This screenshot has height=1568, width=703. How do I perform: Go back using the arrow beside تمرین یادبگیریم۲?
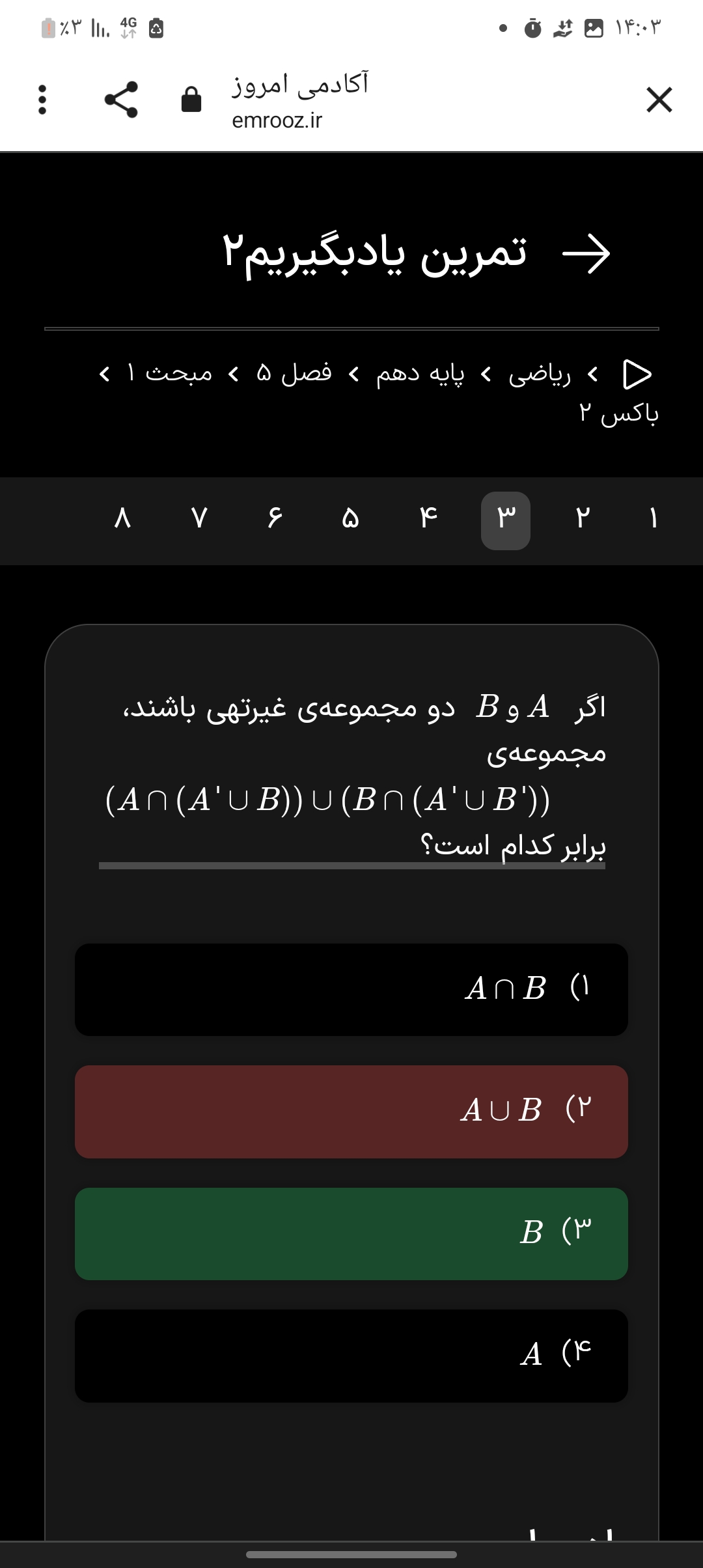pyautogui.click(x=586, y=254)
